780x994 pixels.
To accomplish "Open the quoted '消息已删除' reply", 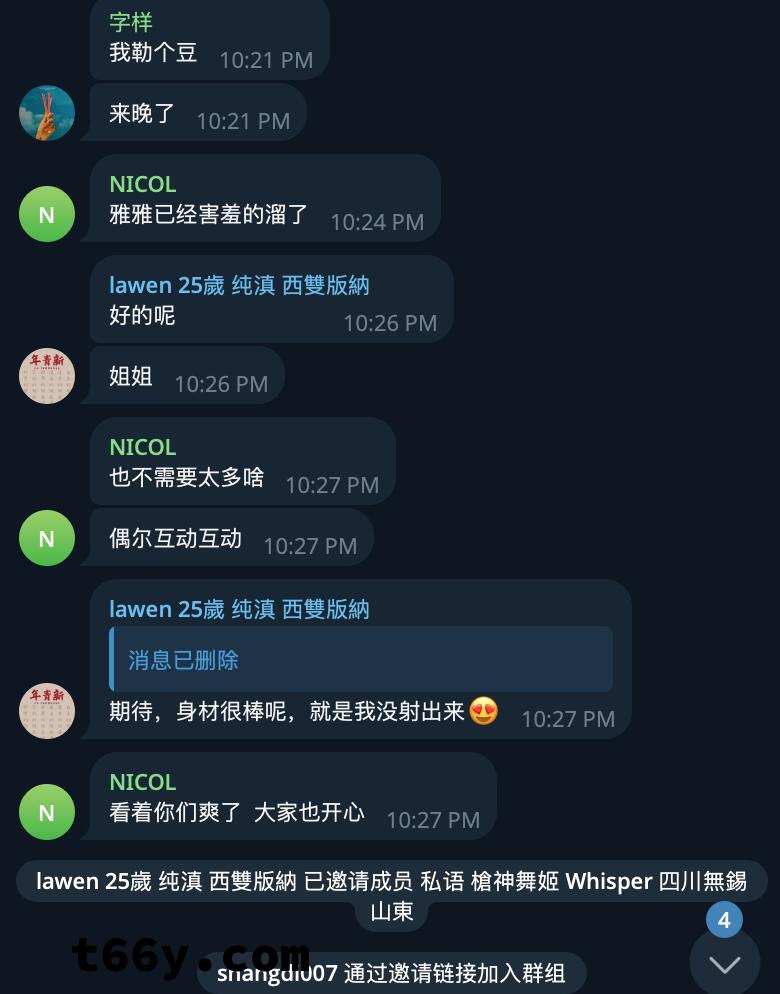I will (x=360, y=660).
